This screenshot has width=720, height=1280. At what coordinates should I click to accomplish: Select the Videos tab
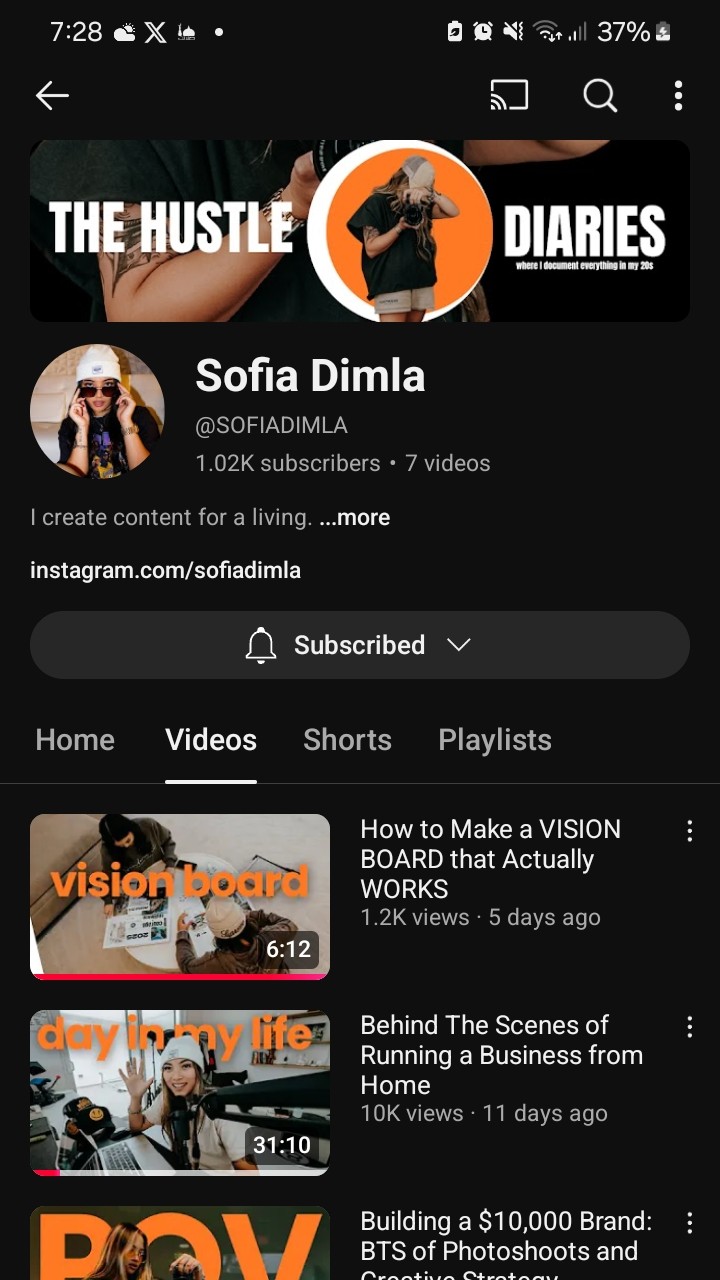tap(211, 740)
